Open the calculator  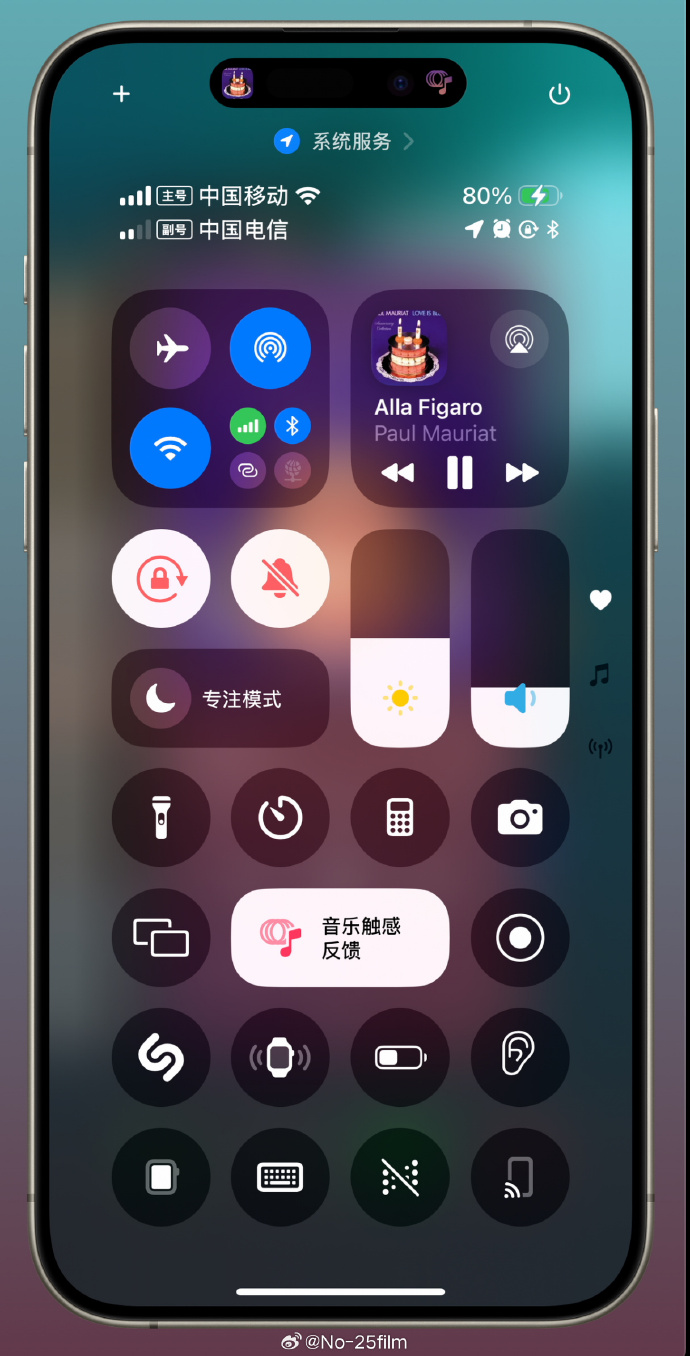pyautogui.click(x=400, y=817)
